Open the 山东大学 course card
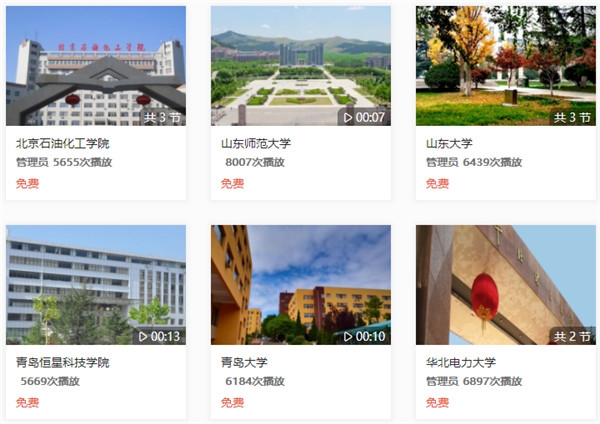600x424 pixels. point(505,66)
